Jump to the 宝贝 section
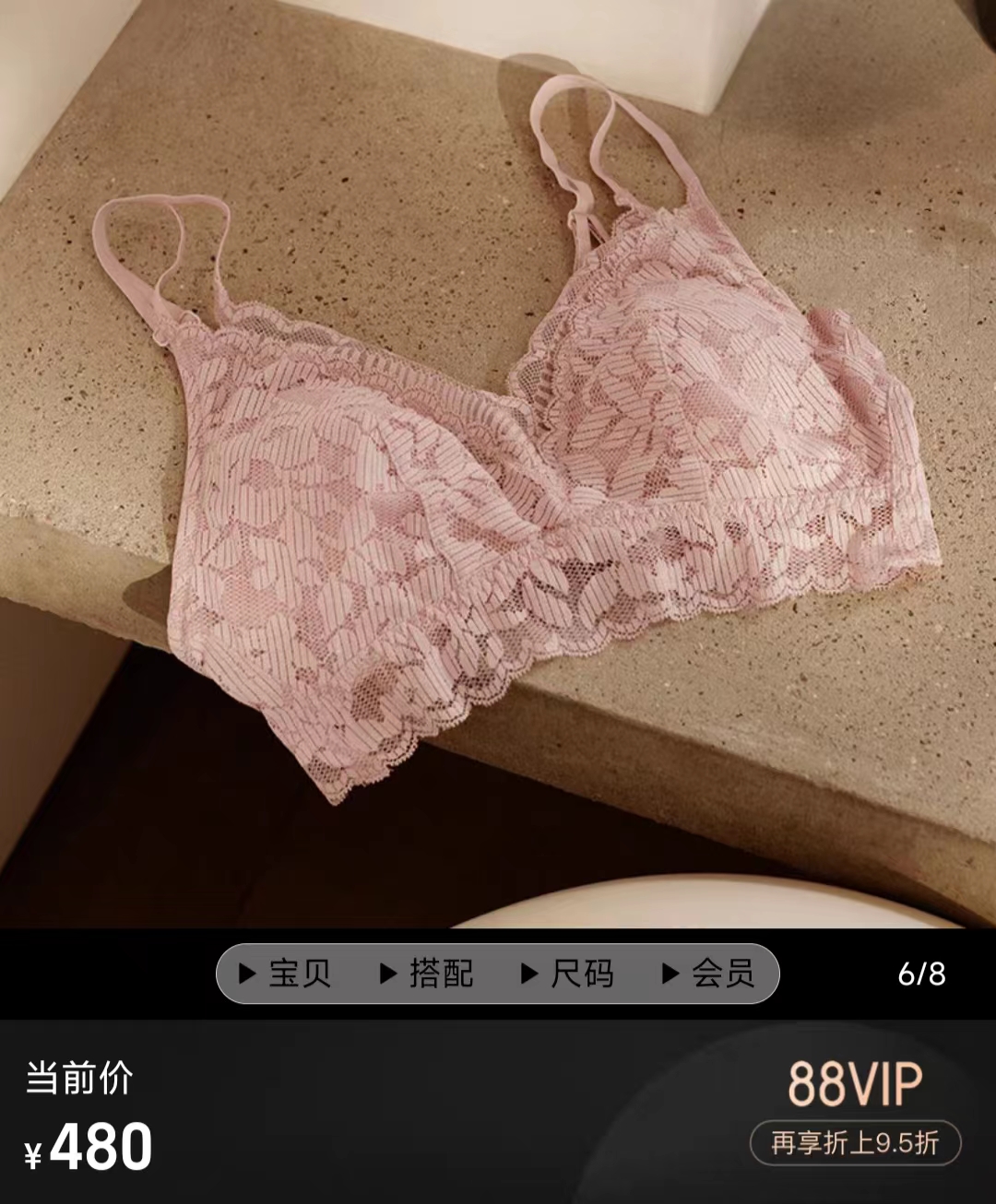Image resolution: width=996 pixels, height=1204 pixels. 285,974
